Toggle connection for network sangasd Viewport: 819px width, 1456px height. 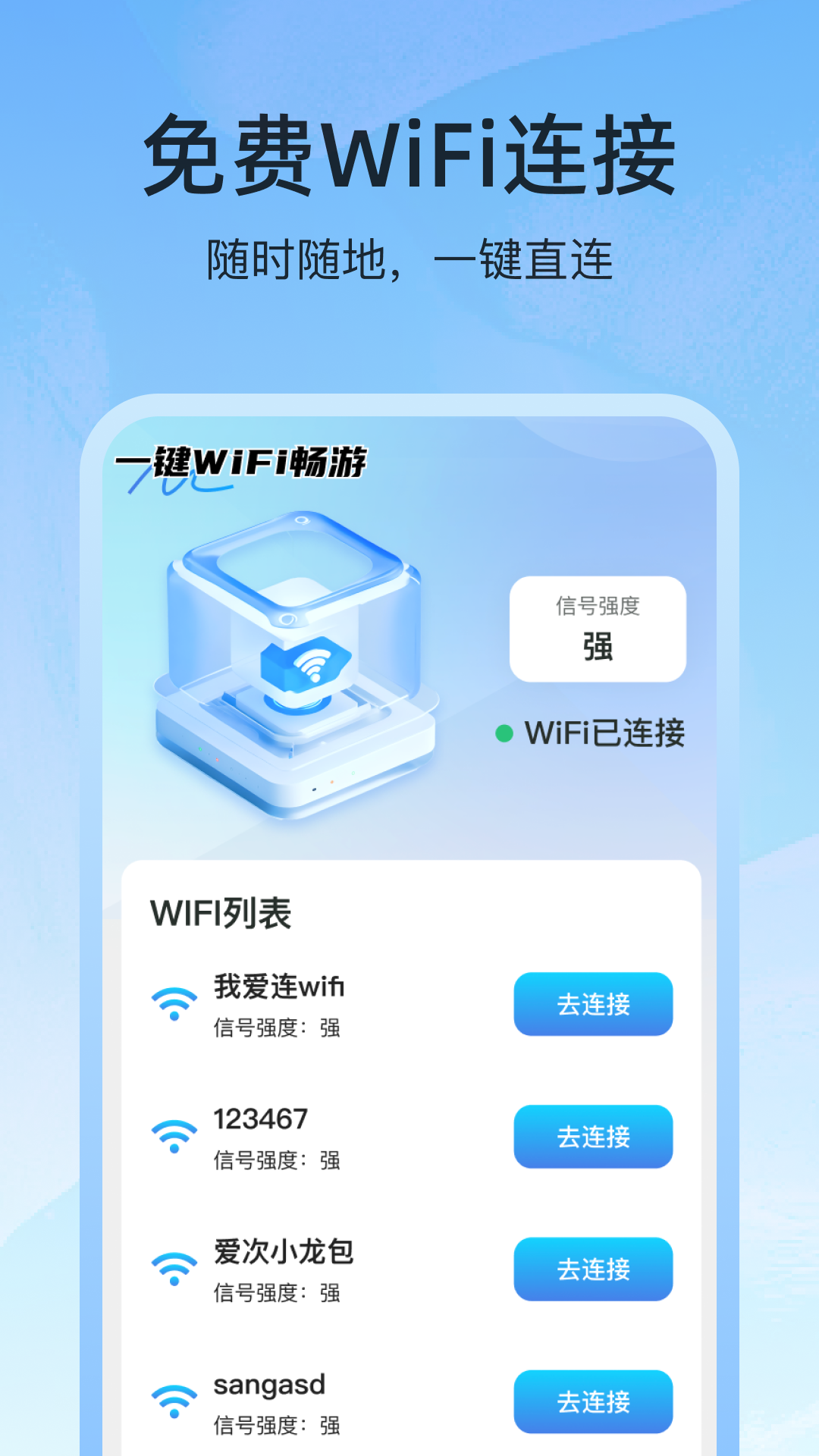point(592,1401)
